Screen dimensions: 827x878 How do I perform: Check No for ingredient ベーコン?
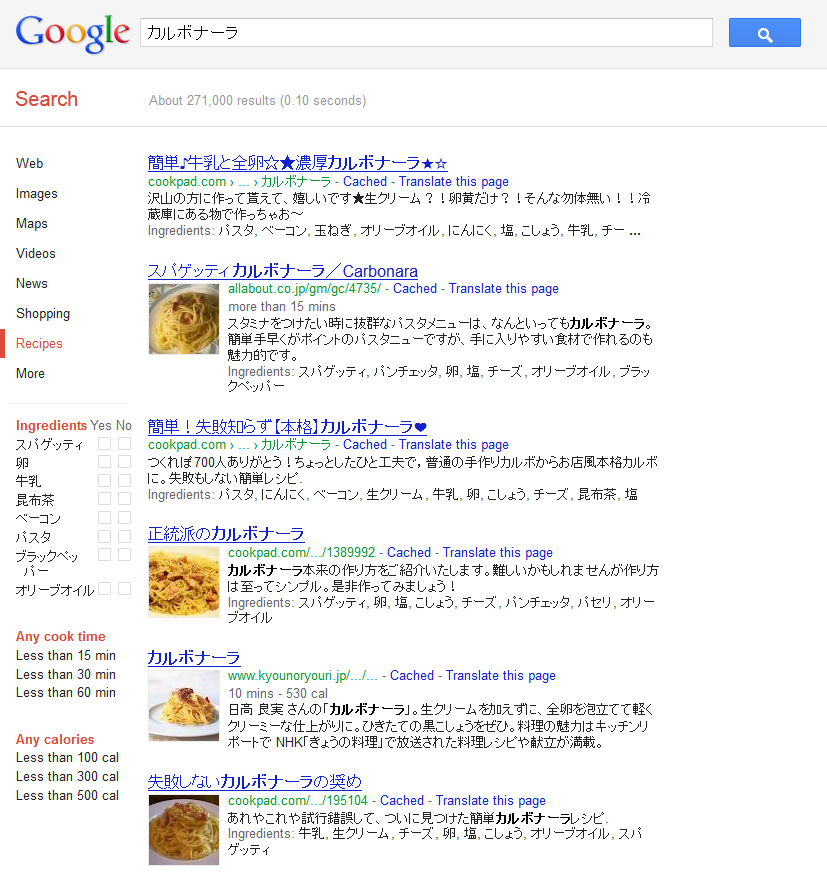[124, 518]
